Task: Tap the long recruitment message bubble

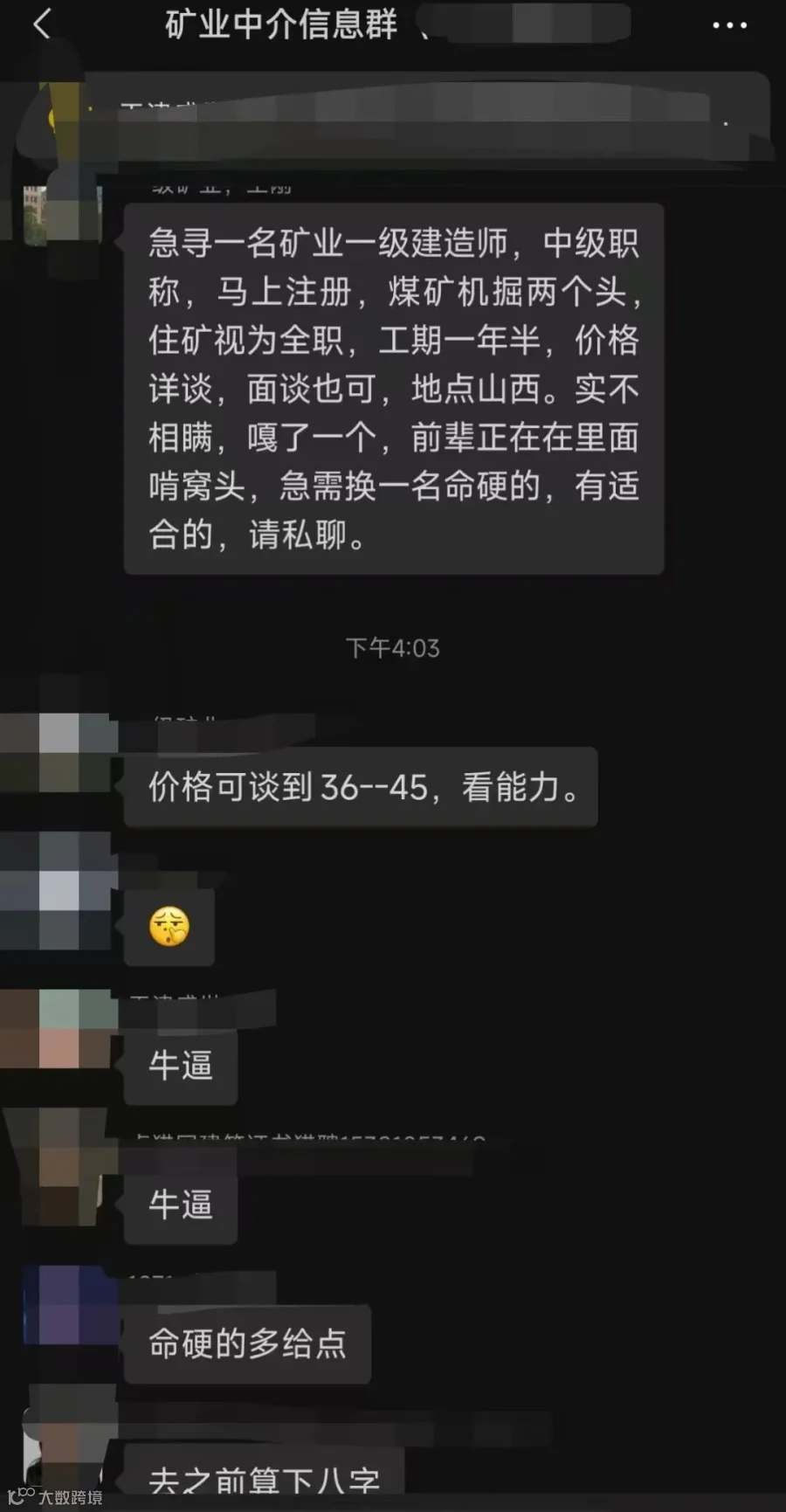Action: point(393,389)
